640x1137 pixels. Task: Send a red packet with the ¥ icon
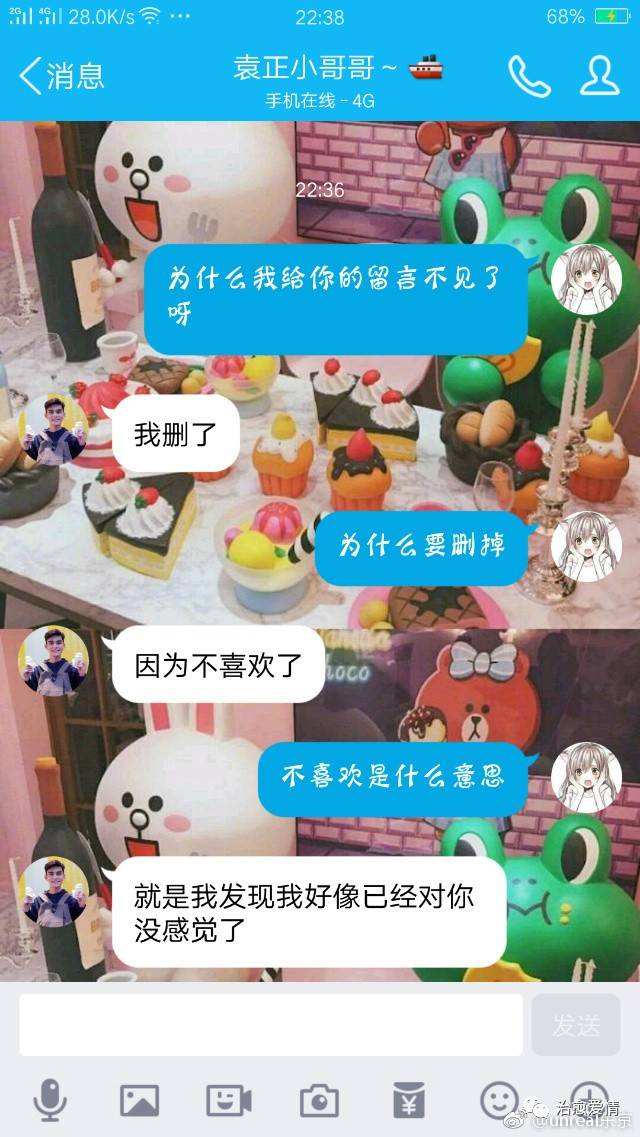pyautogui.click(x=409, y=1101)
